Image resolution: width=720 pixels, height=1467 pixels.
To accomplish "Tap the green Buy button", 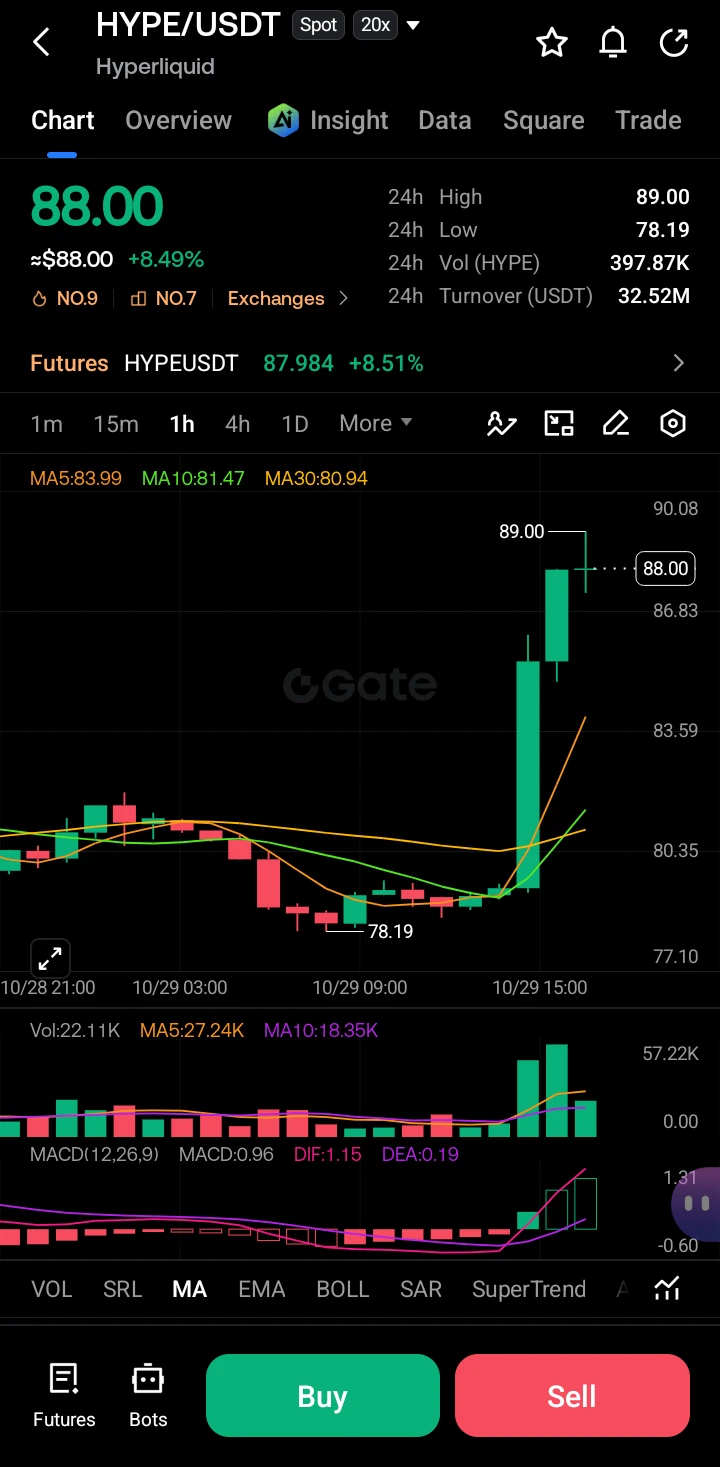I will [323, 1396].
